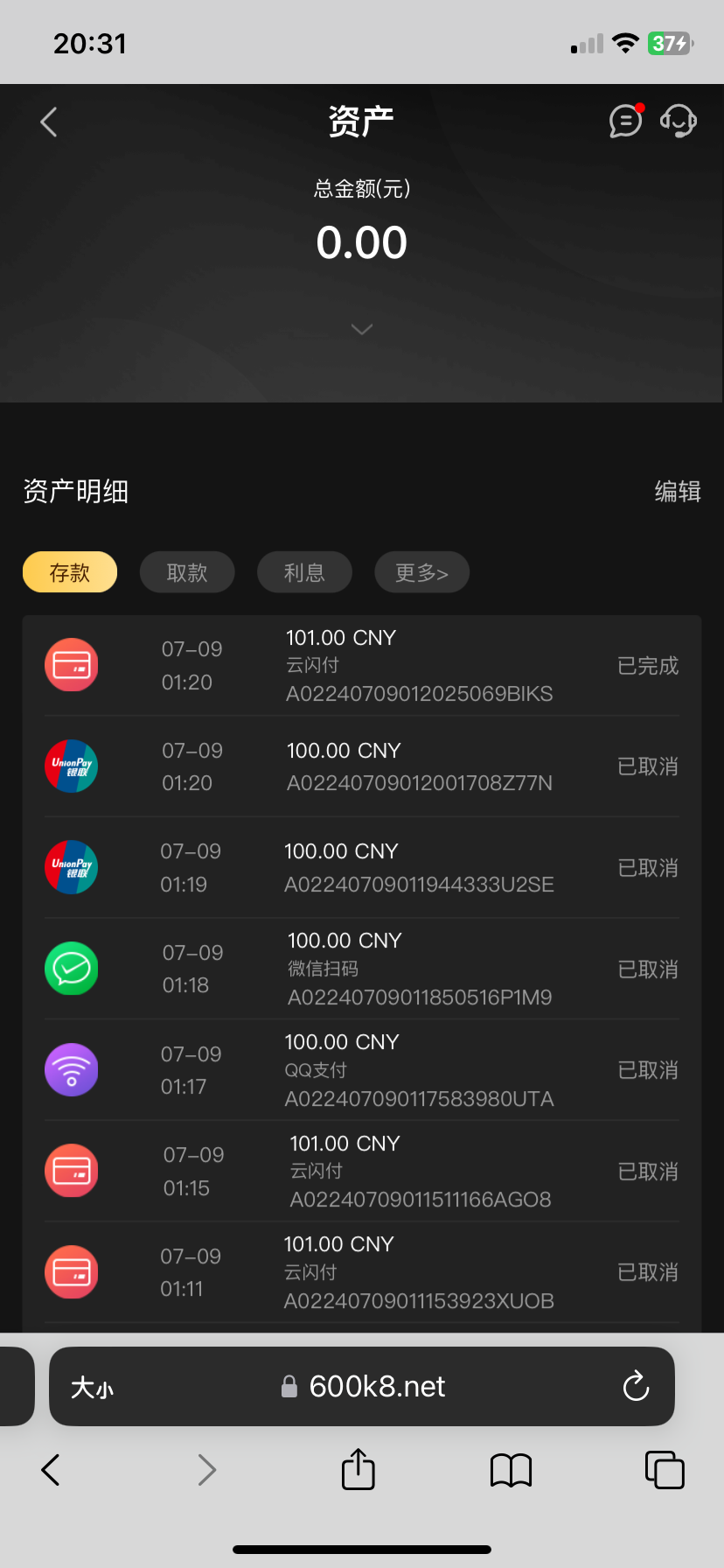Show all Safari tabs
Viewport: 724px width, 1568px height.
pos(664,1470)
